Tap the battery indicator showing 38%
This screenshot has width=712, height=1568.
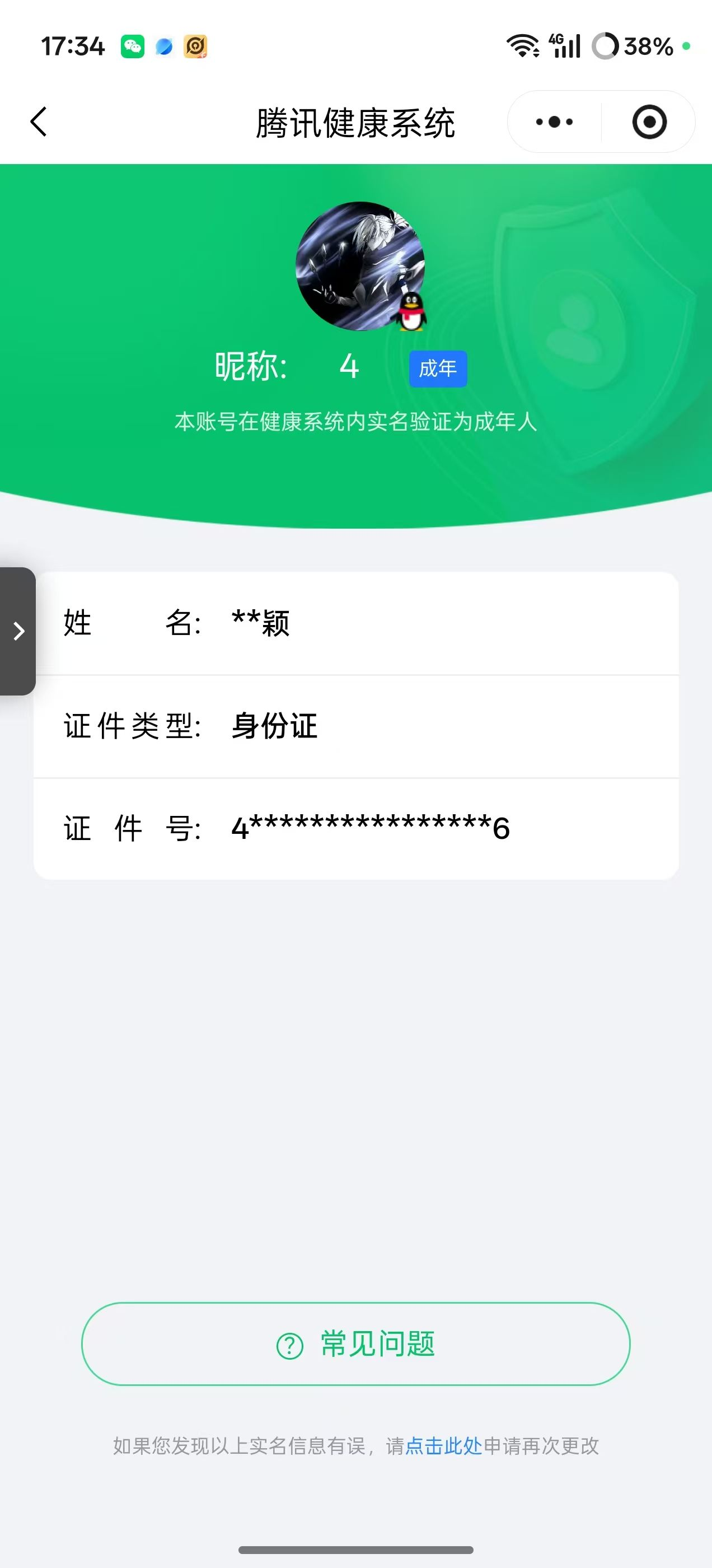point(648,45)
